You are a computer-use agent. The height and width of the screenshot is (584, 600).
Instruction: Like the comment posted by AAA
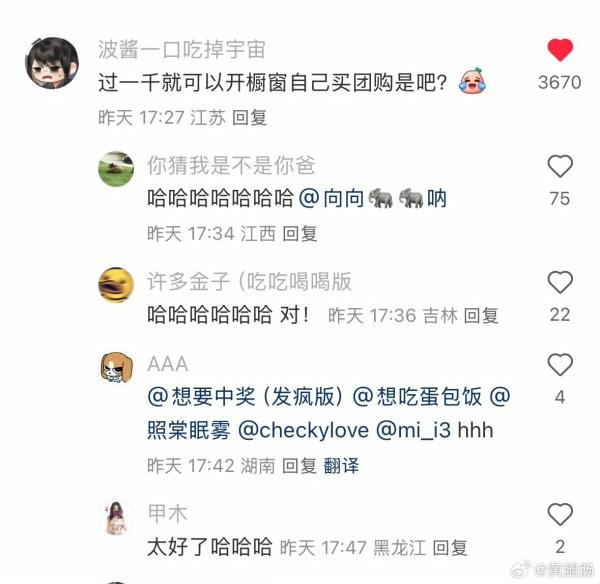pyautogui.click(x=560, y=364)
